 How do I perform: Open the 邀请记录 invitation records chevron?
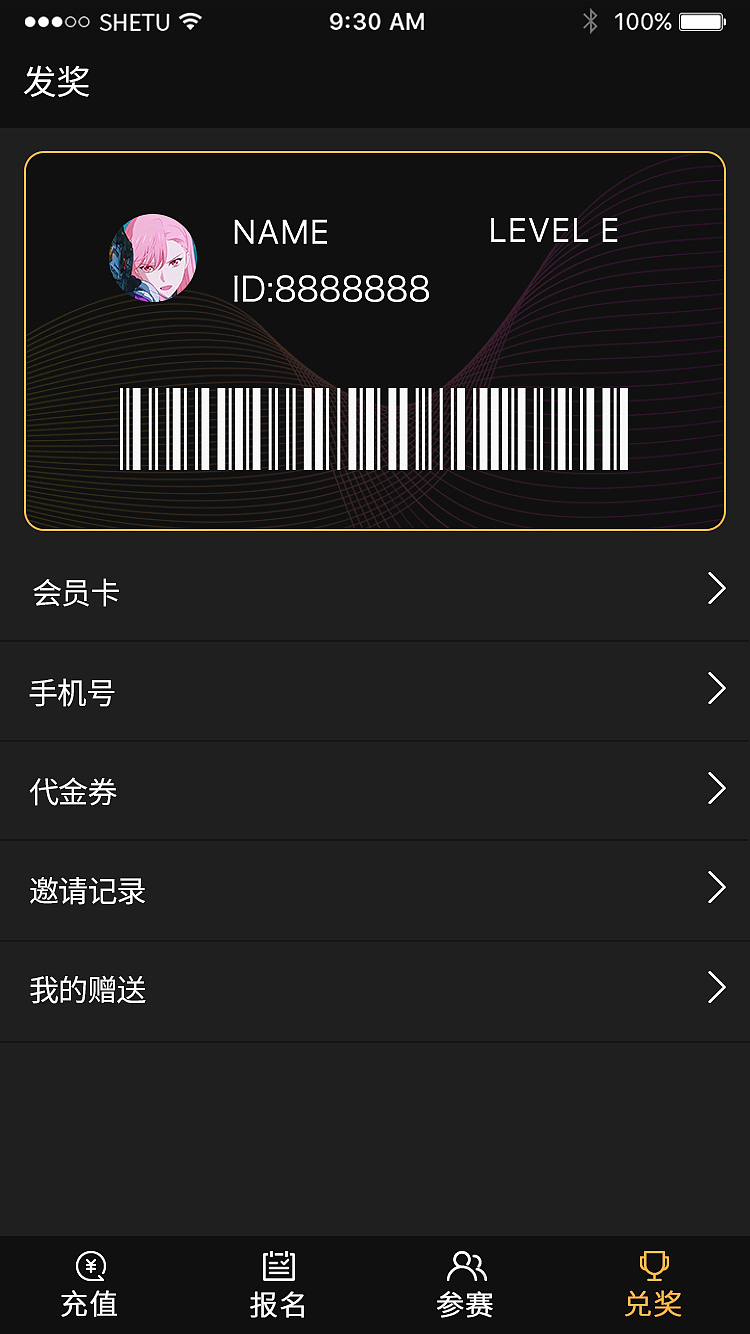[716, 888]
